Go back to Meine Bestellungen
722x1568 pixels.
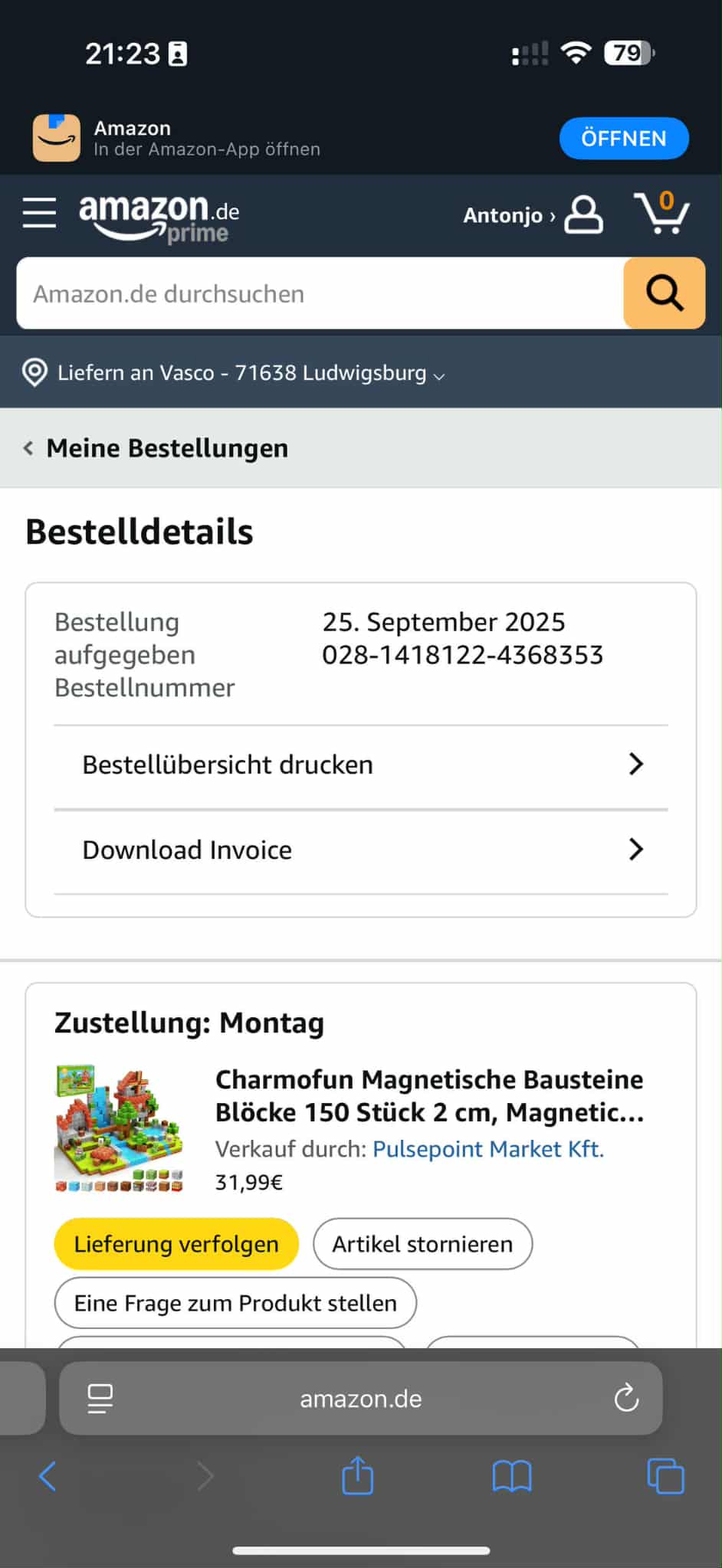point(157,448)
